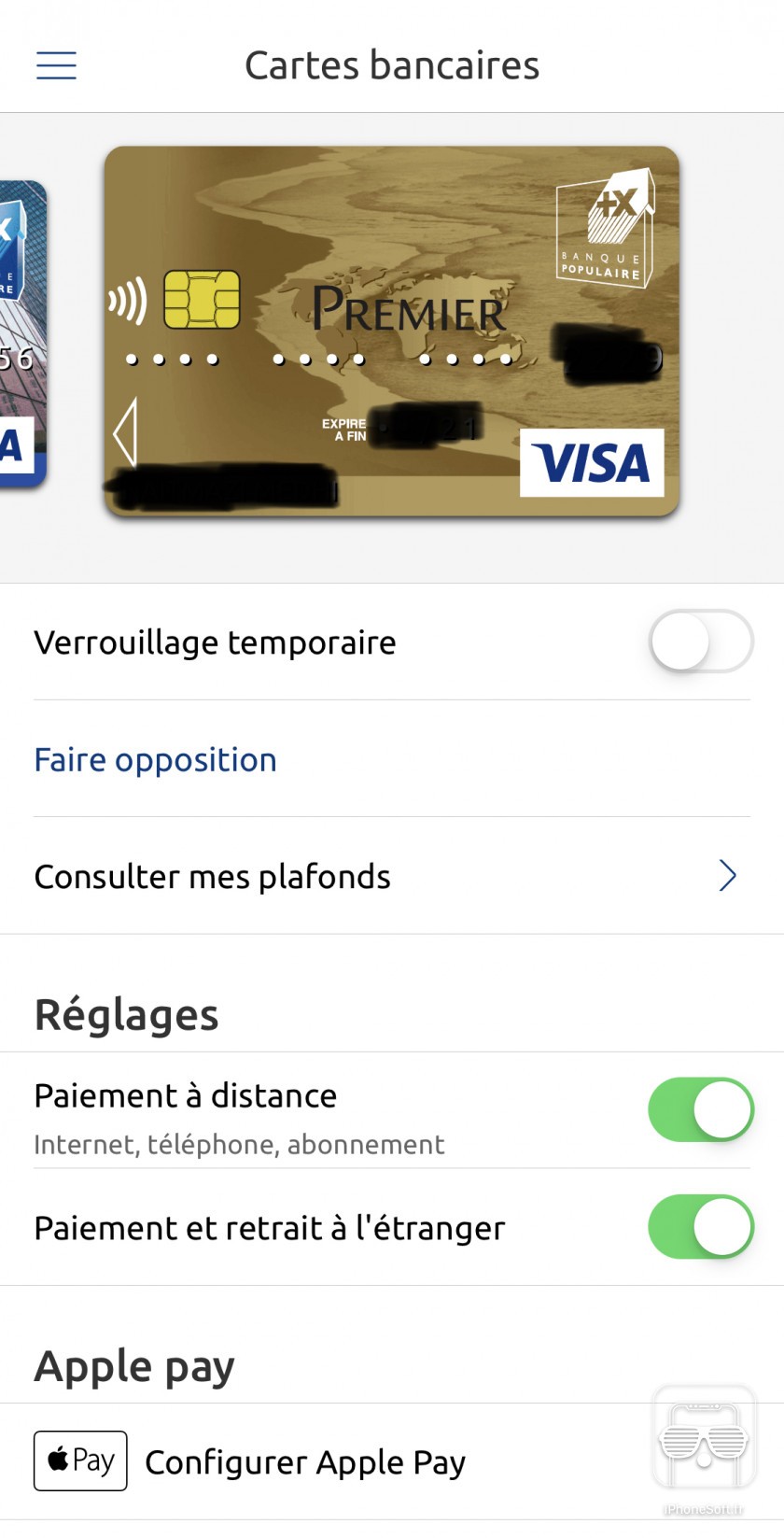Image resolution: width=784 pixels, height=1538 pixels.
Task: Disable the Paiement à distance toggle
Action: click(701, 1109)
